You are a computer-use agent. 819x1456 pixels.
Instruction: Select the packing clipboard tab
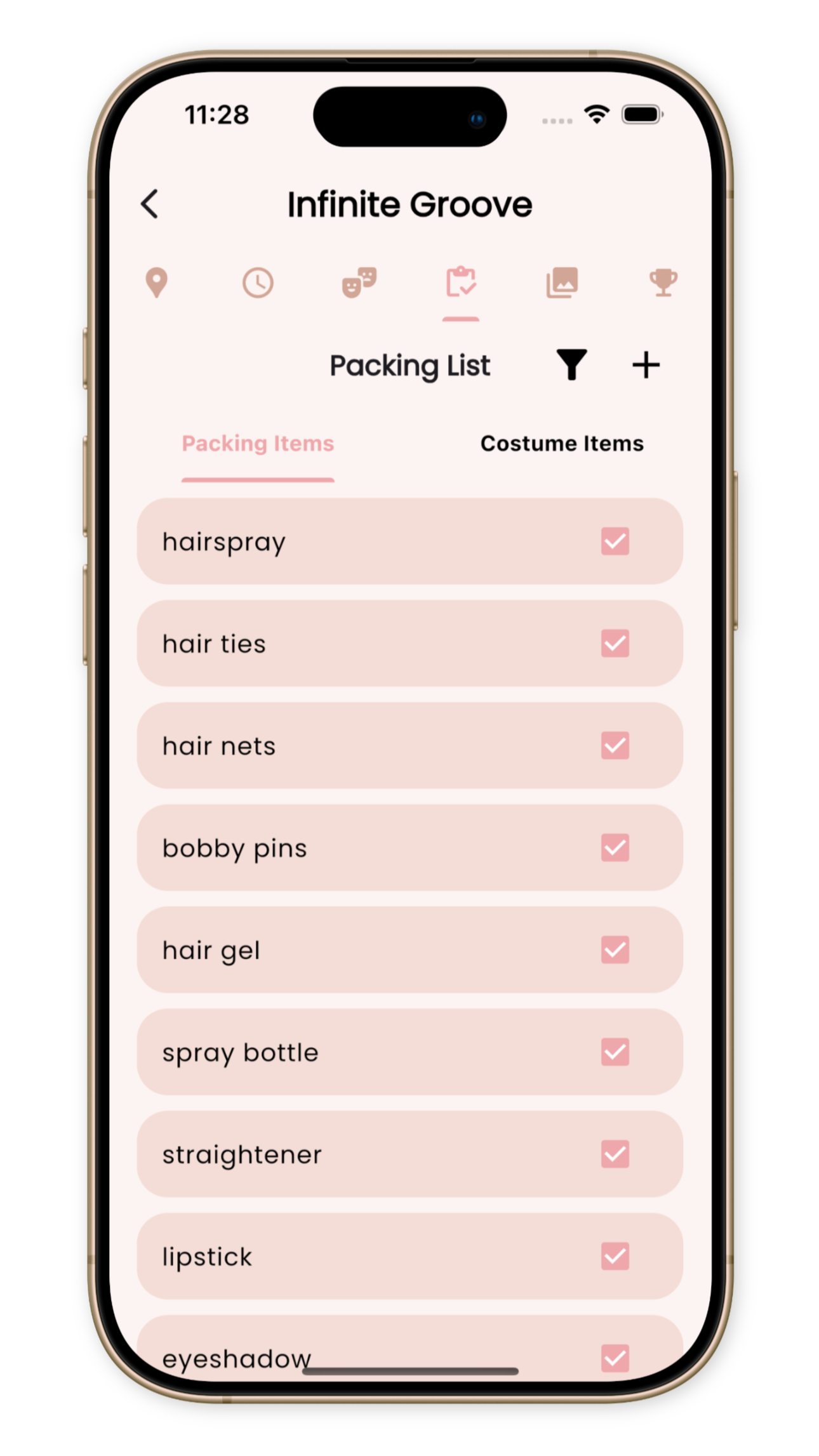click(461, 282)
